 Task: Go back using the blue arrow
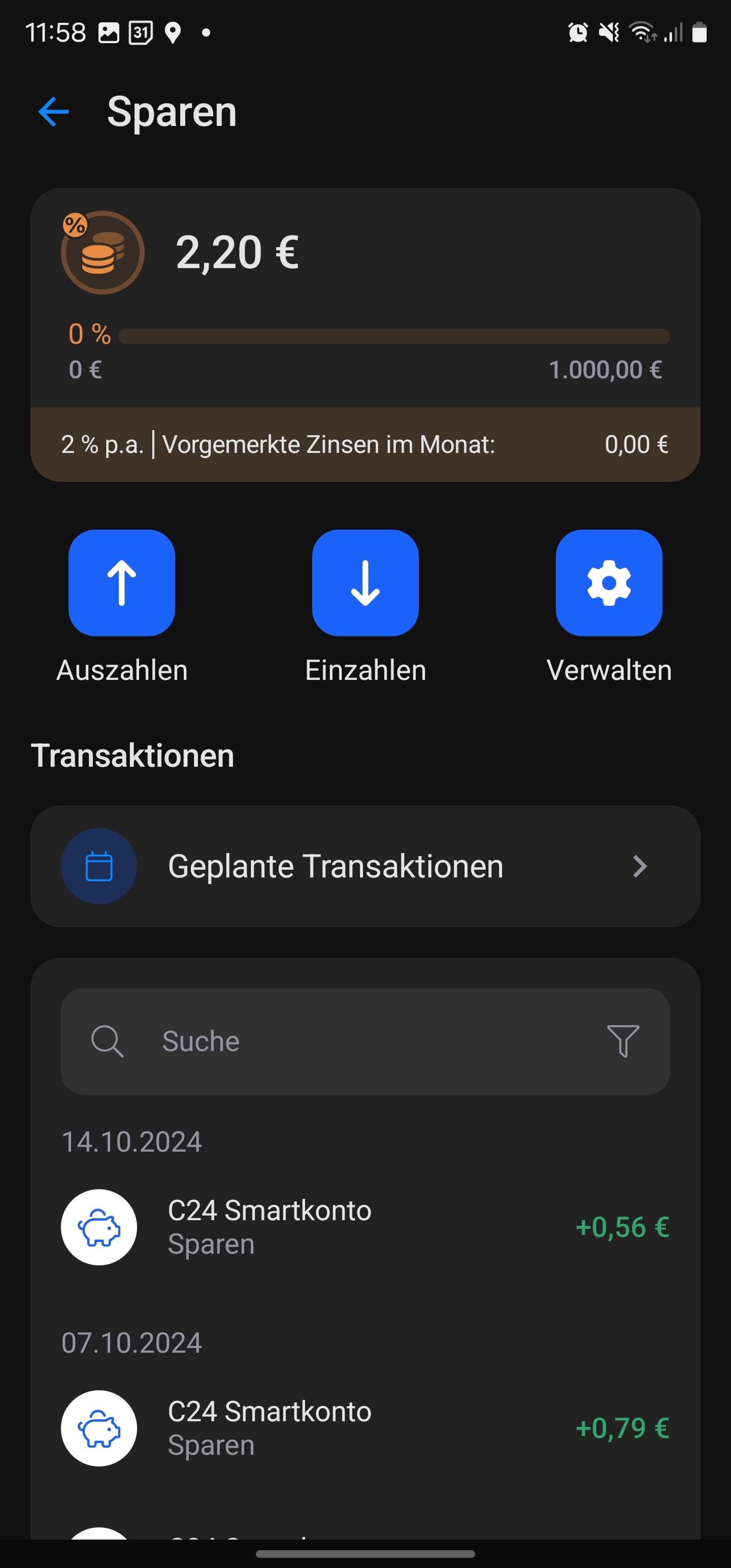tap(54, 112)
